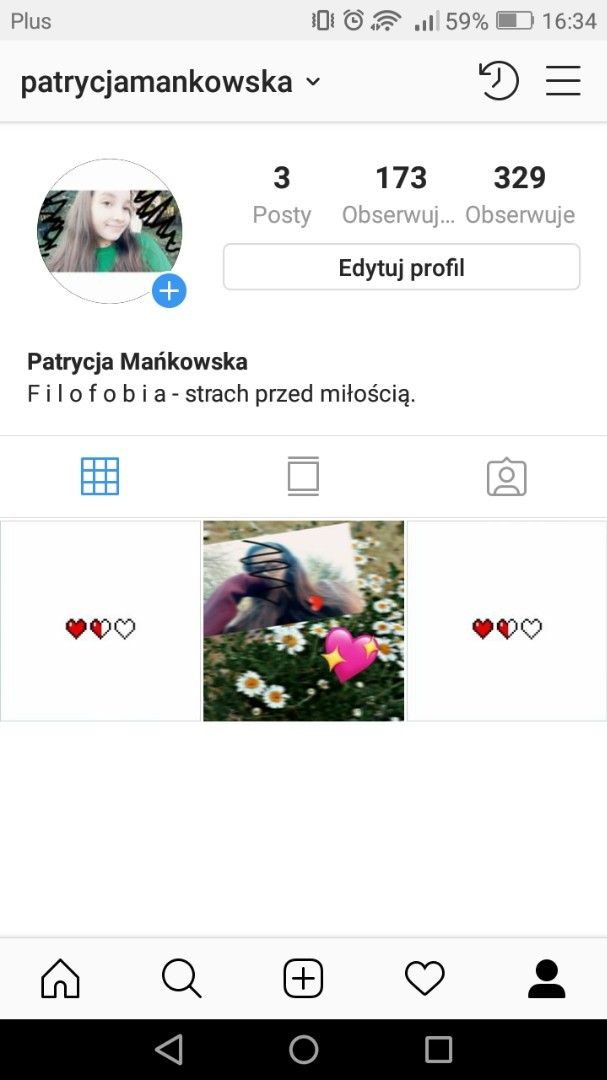Screen dimensions: 607x1080
Task: Switch to the grid posts view
Action: 100,476
